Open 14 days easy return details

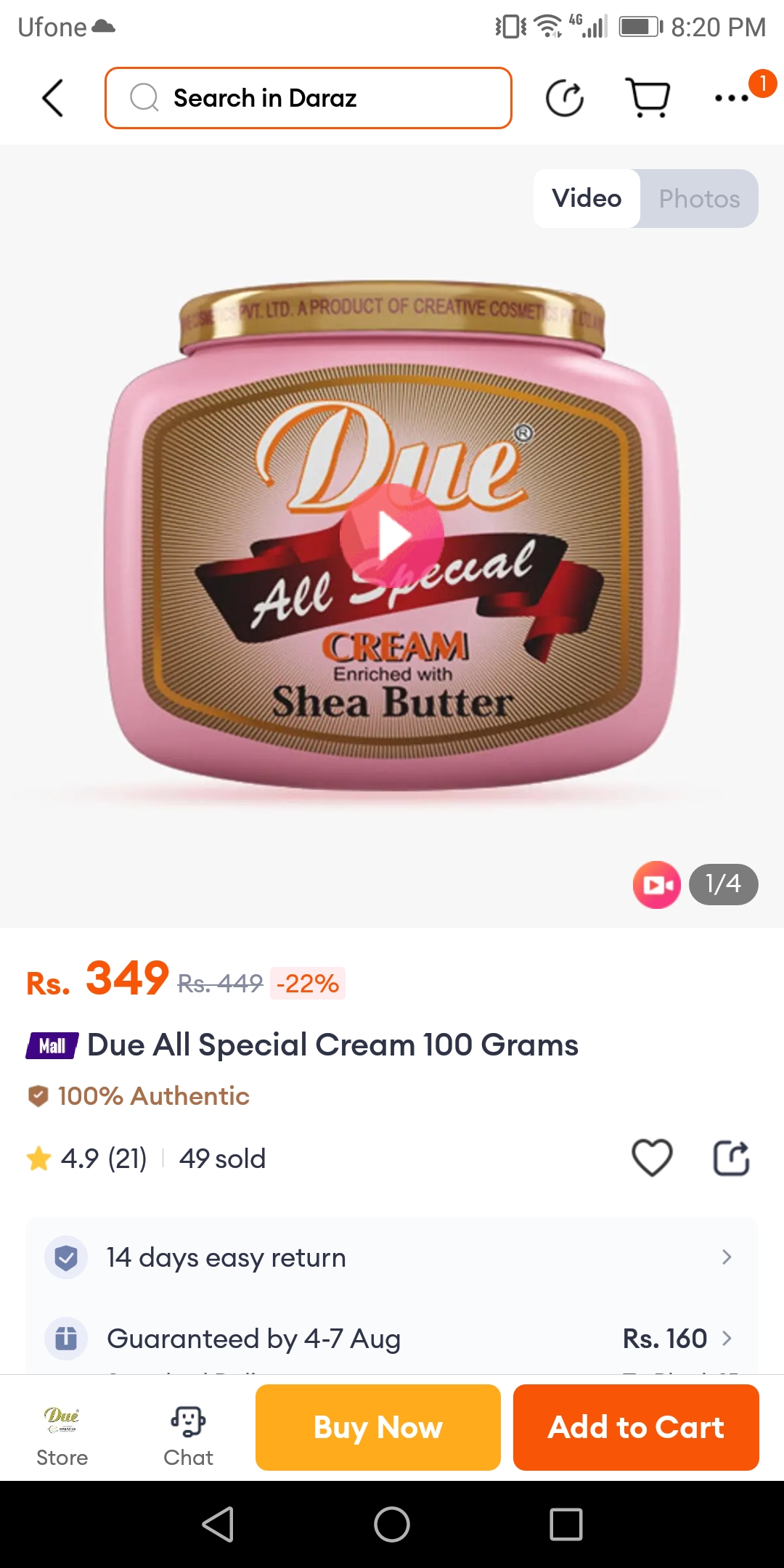pos(392,1257)
